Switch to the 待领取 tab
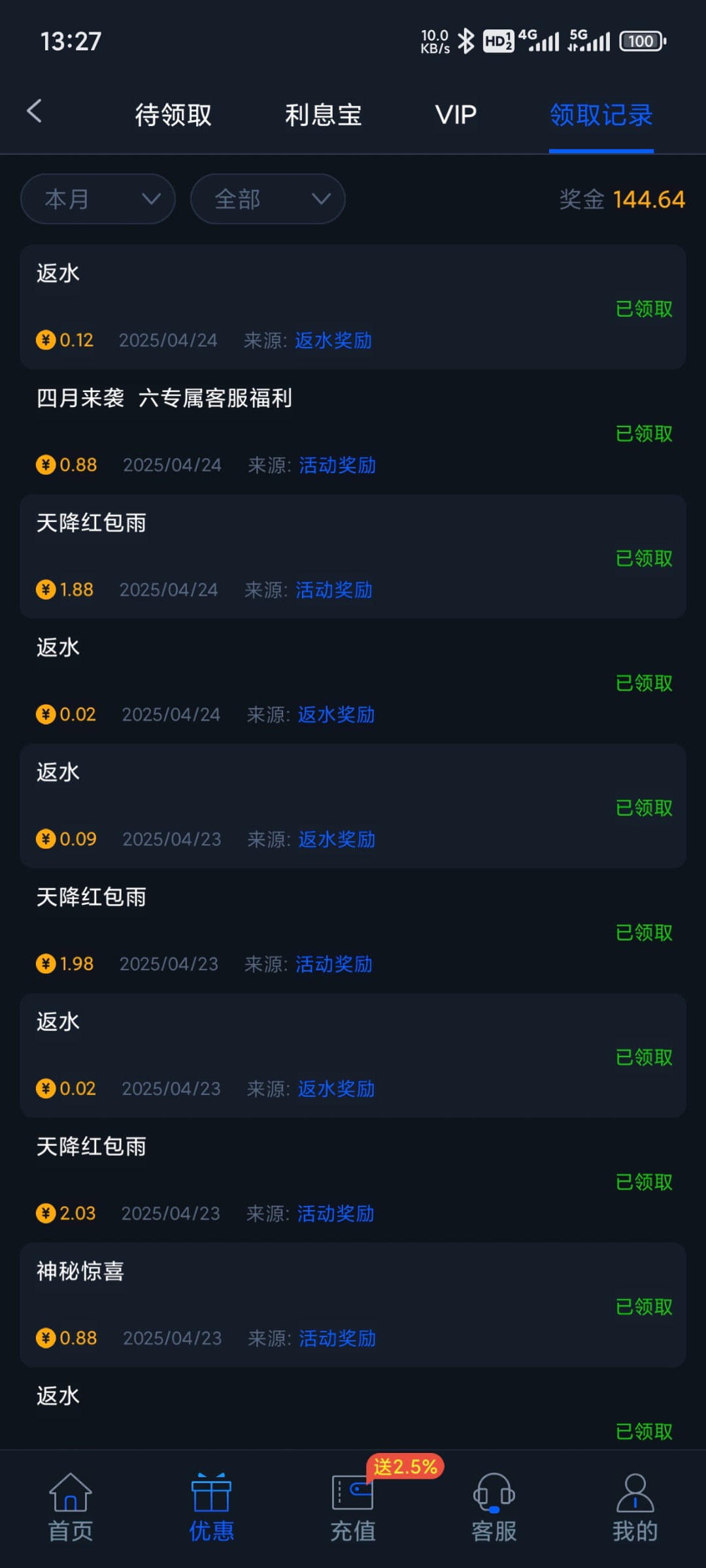The height and width of the screenshot is (1568, 706). (173, 116)
